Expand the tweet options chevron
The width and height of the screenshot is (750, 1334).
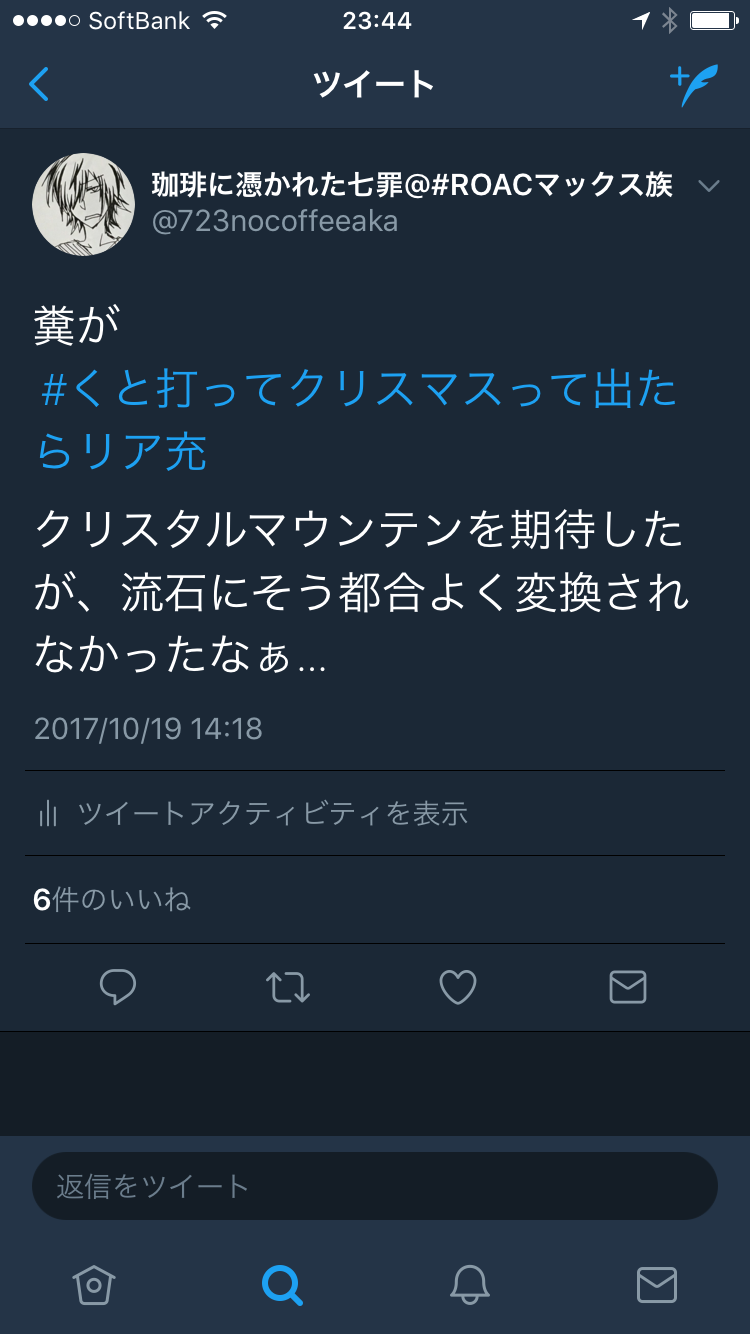pyautogui.click(x=708, y=187)
